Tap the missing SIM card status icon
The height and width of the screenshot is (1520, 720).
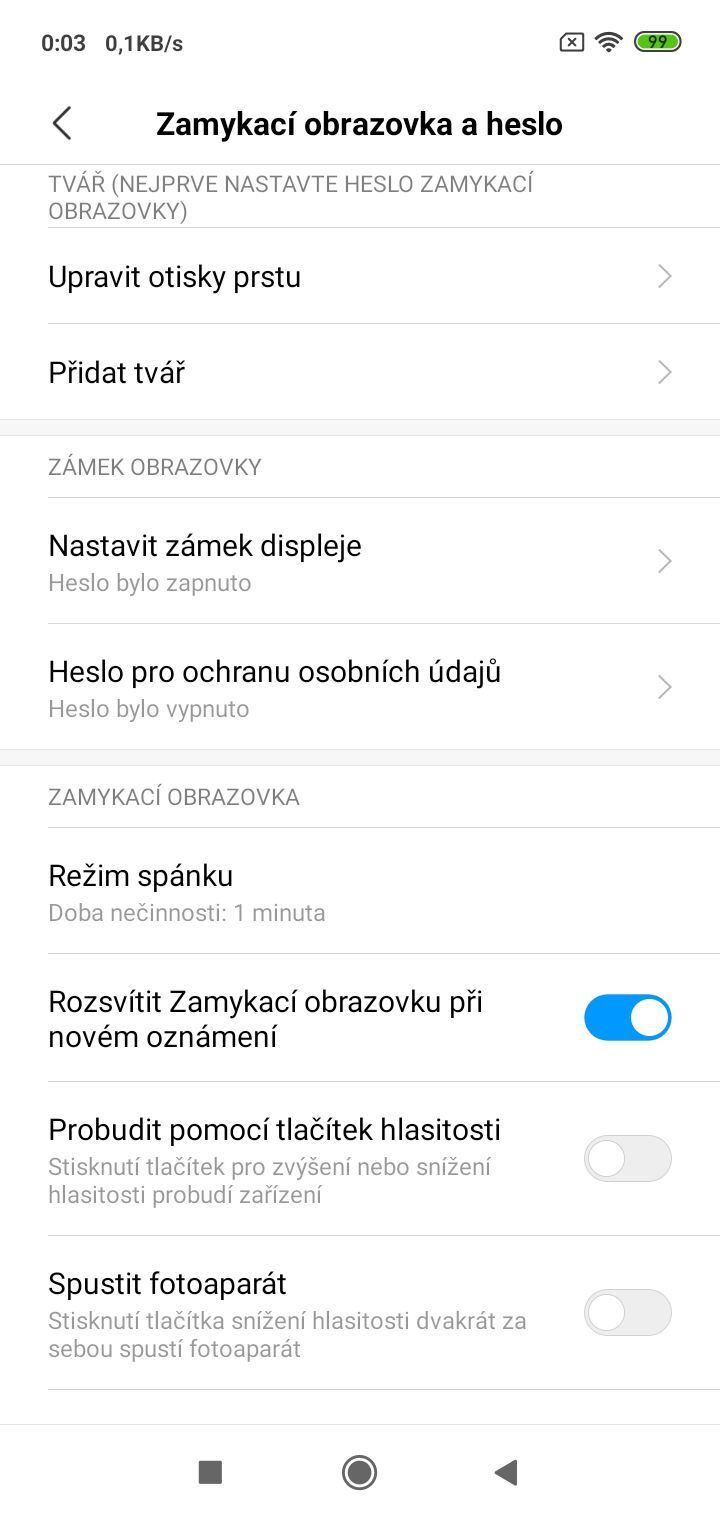click(x=570, y=42)
